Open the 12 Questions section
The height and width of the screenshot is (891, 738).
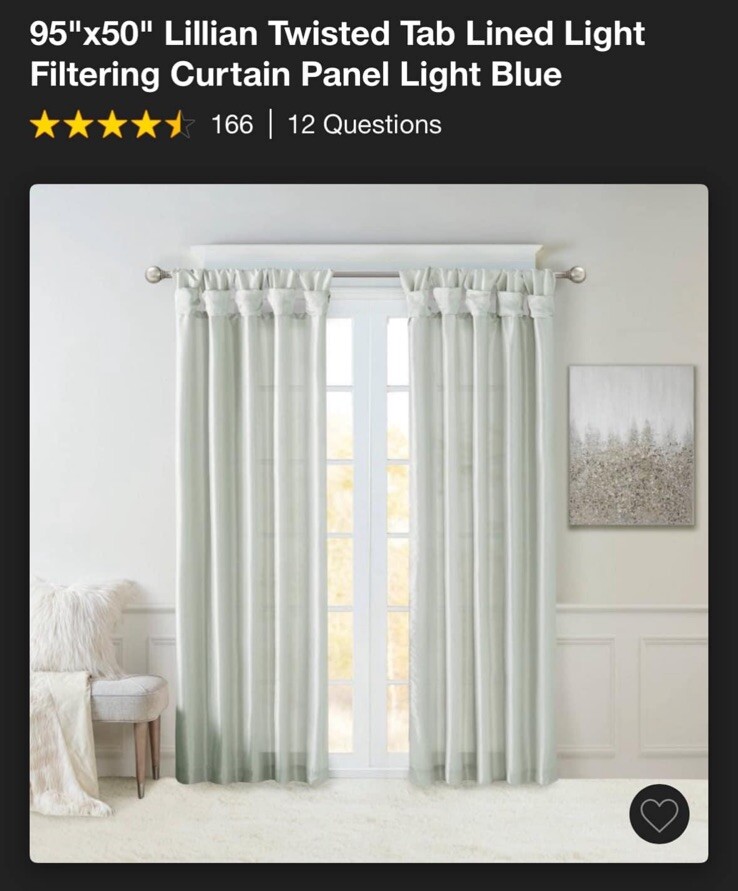[364, 125]
